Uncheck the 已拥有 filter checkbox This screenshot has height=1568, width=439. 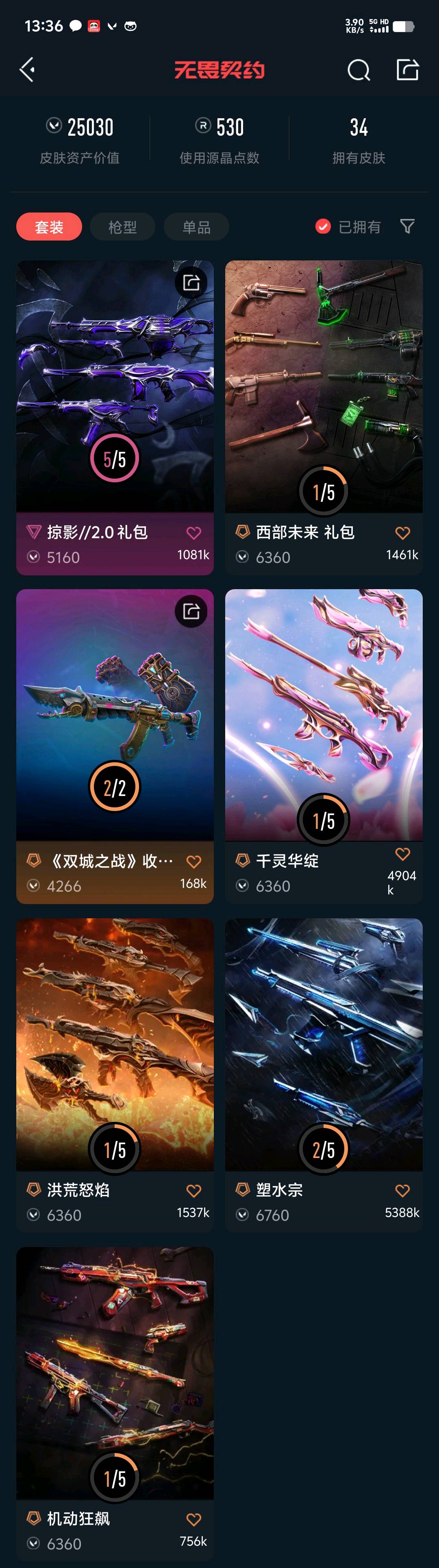coord(323,226)
